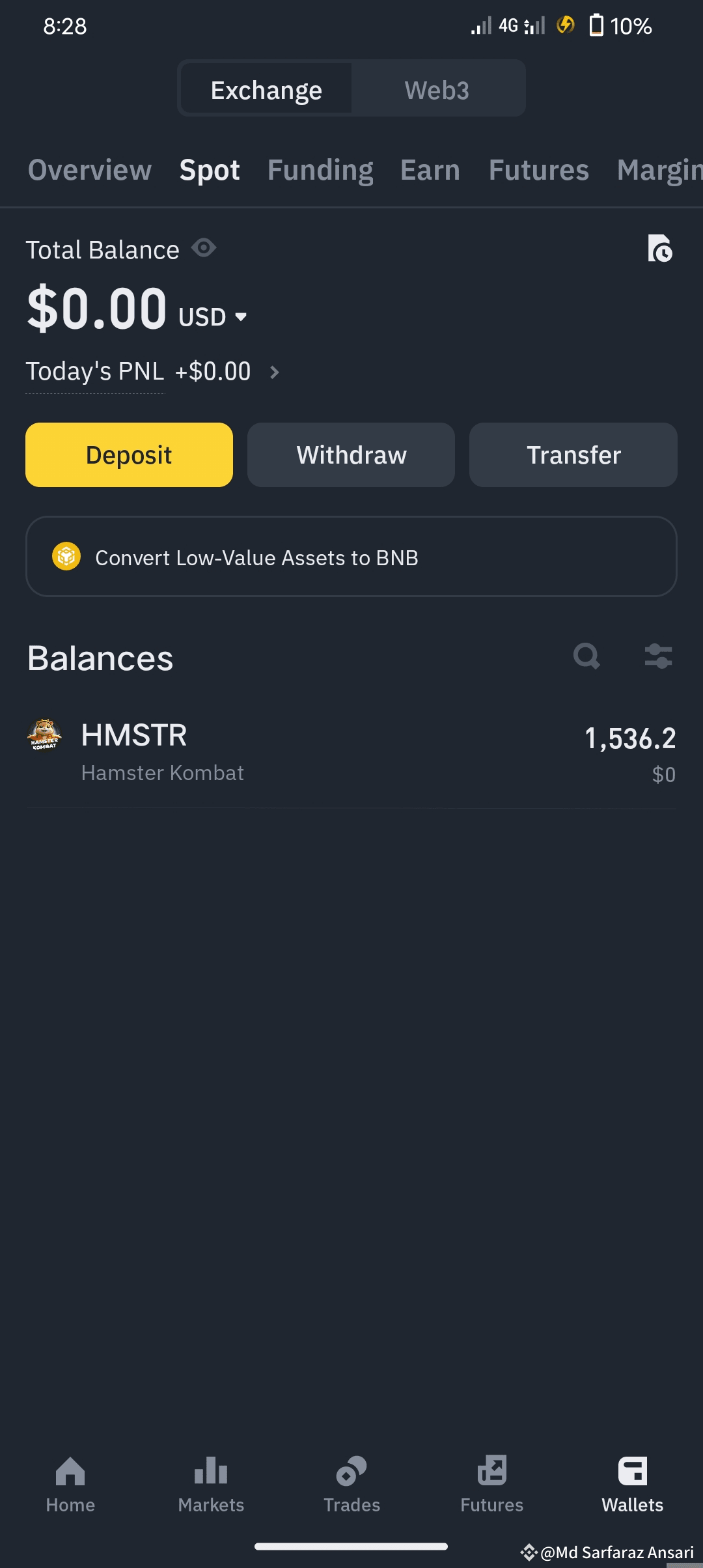Viewport: 703px width, 1568px height.
Task: Open balance filter settings
Action: 658,656
